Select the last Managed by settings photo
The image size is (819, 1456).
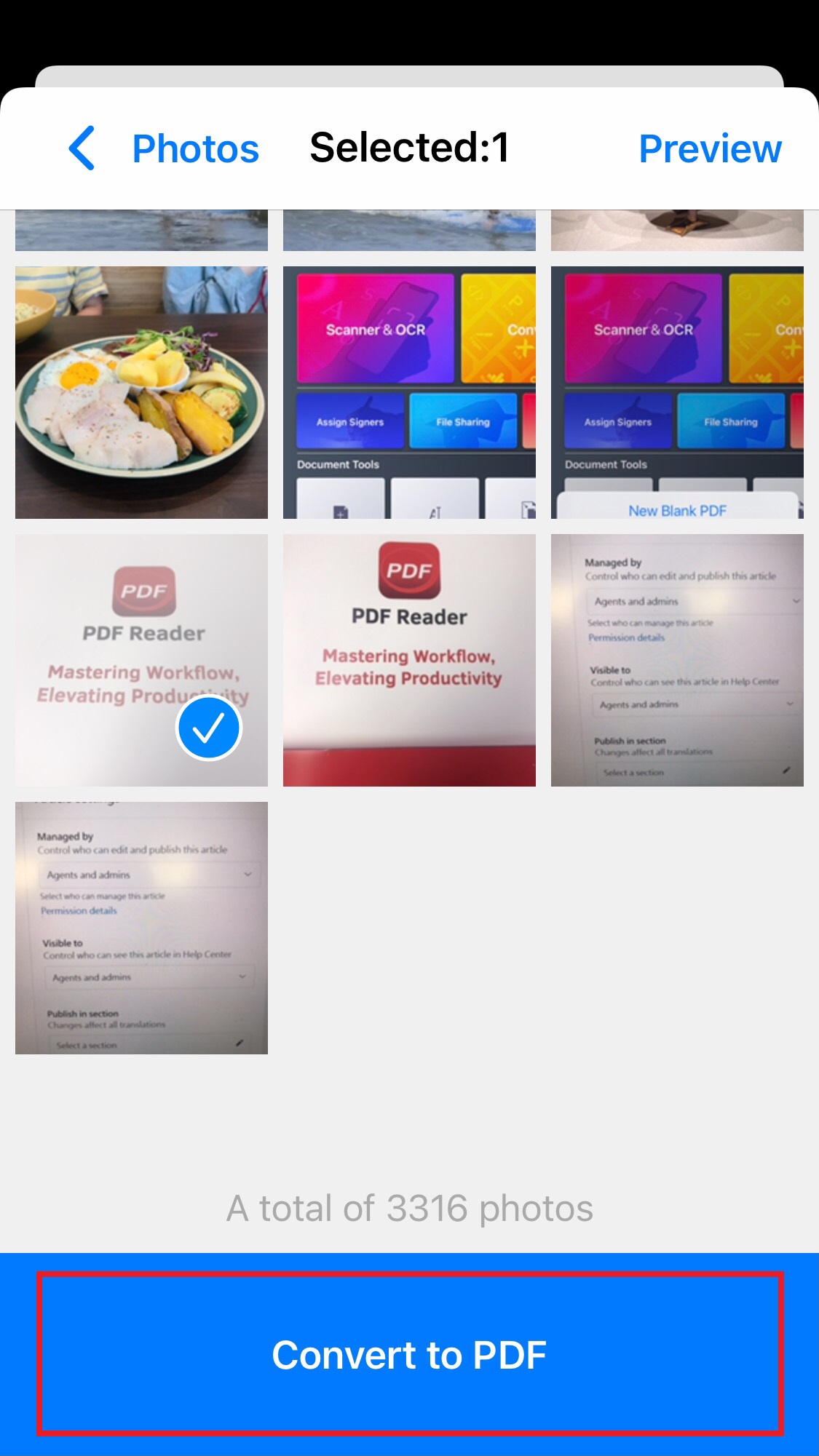(x=141, y=928)
